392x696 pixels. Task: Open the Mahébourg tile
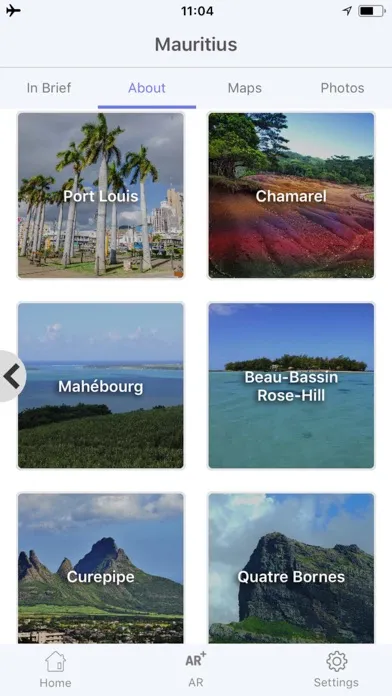(x=100, y=386)
